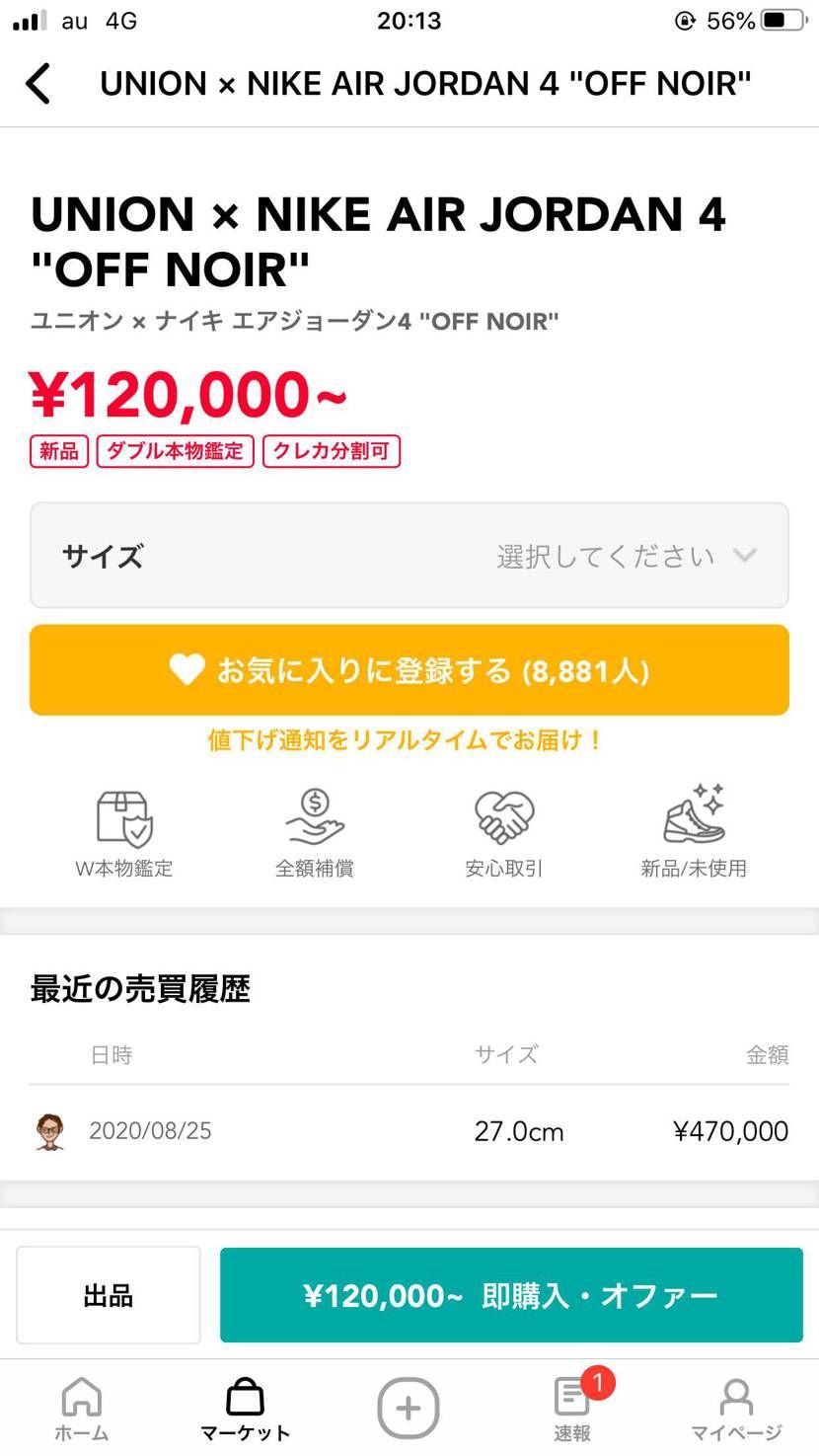Open 速報 notifications with the badge
The width and height of the screenshot is (819, 1456).
pos(572,1408)
